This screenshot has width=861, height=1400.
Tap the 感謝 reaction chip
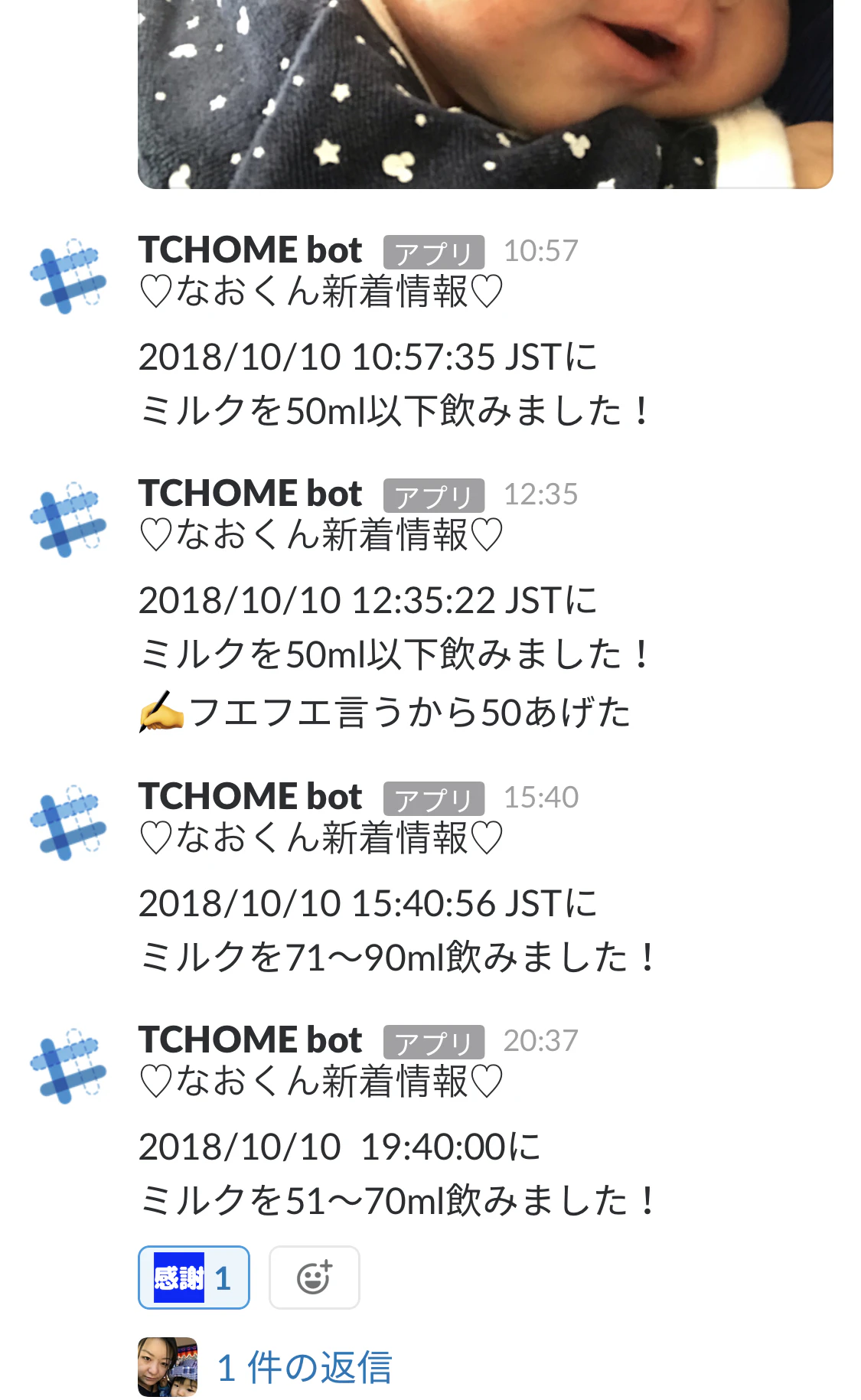point(194,1278)
